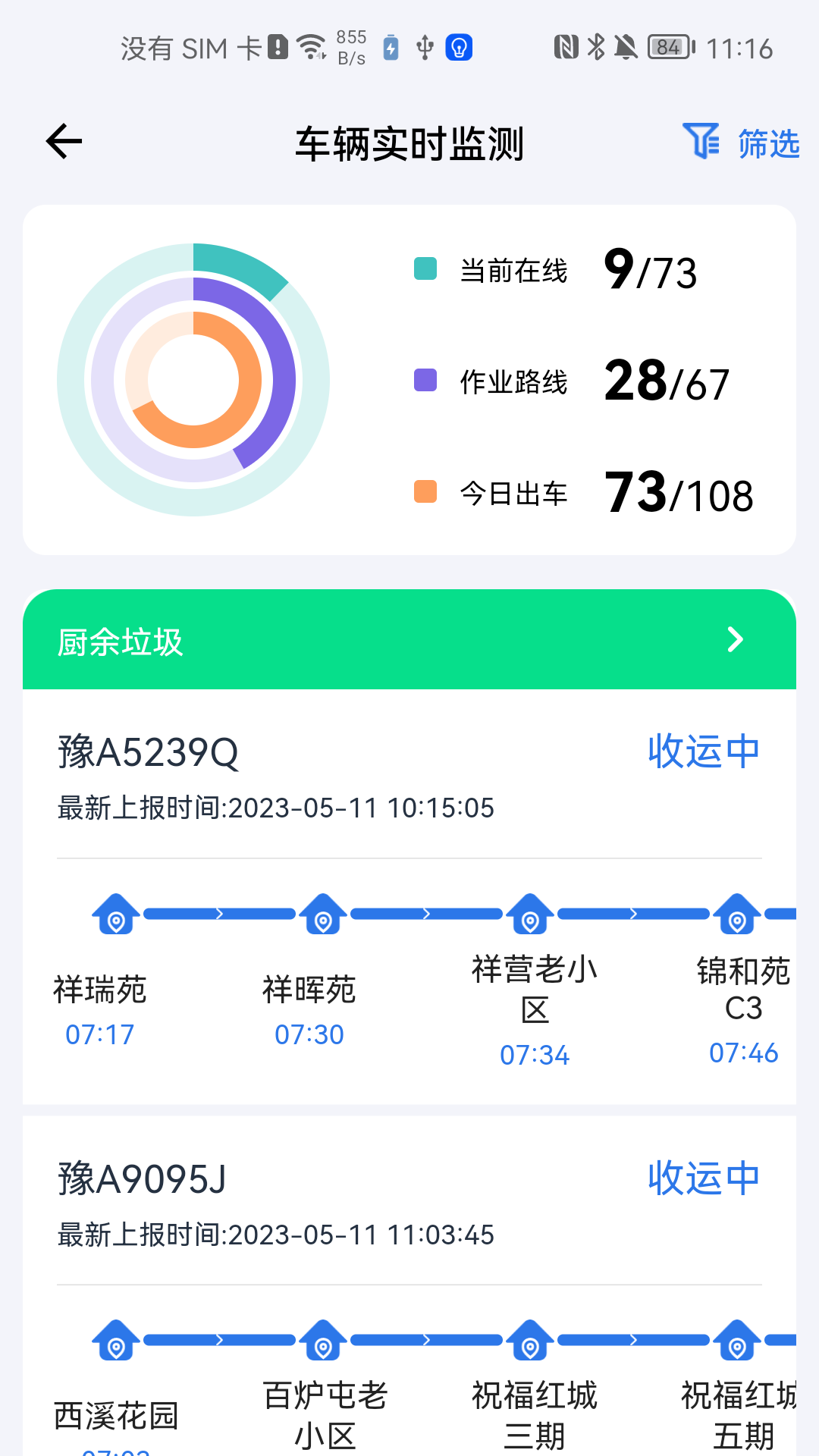Tap the 祝福红城三期 stop pin icon
The width and height of the screenshot is (819, 1456).
529,1341
